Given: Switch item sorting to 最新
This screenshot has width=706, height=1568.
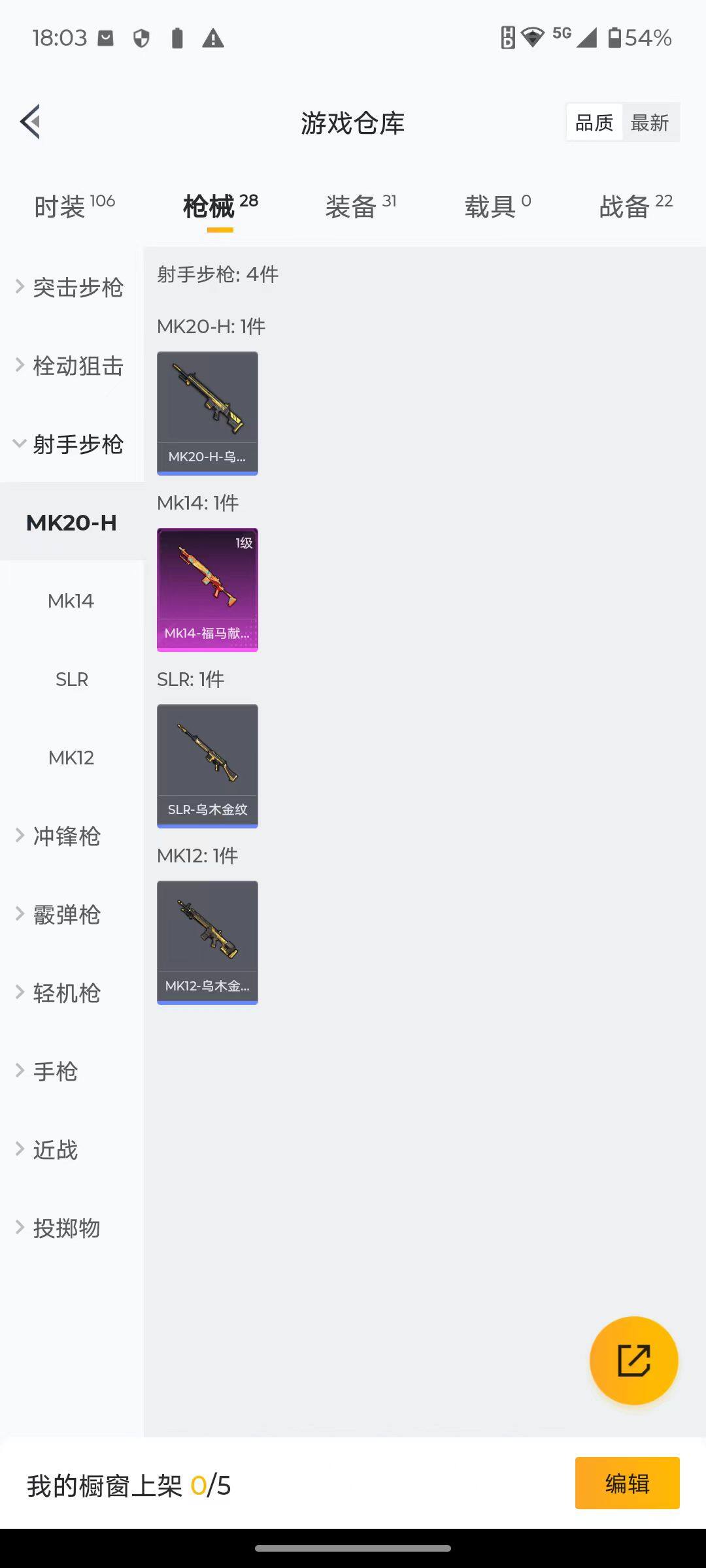Looking at the screenshot, I should (x=650, y=122).
